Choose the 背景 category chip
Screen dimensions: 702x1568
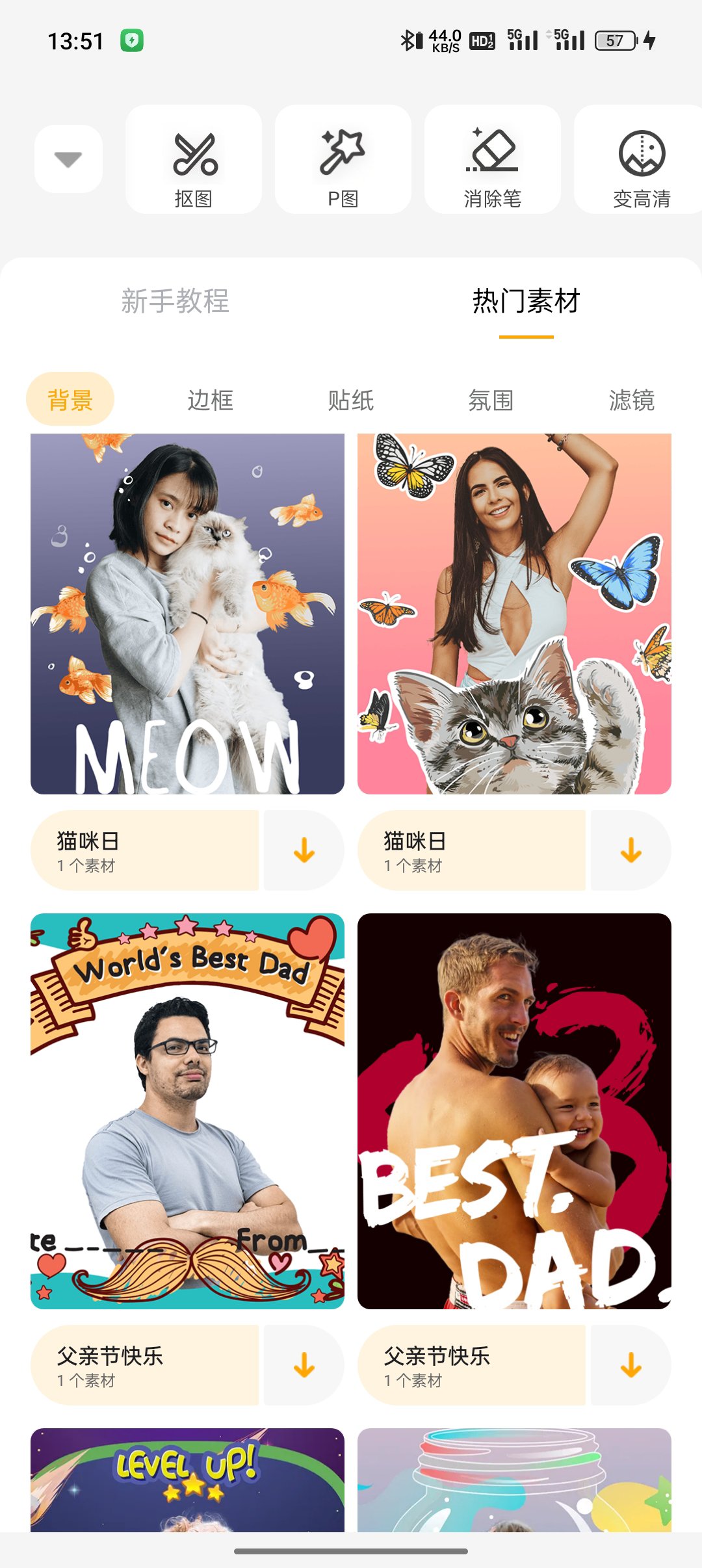[x=70, y=400]
